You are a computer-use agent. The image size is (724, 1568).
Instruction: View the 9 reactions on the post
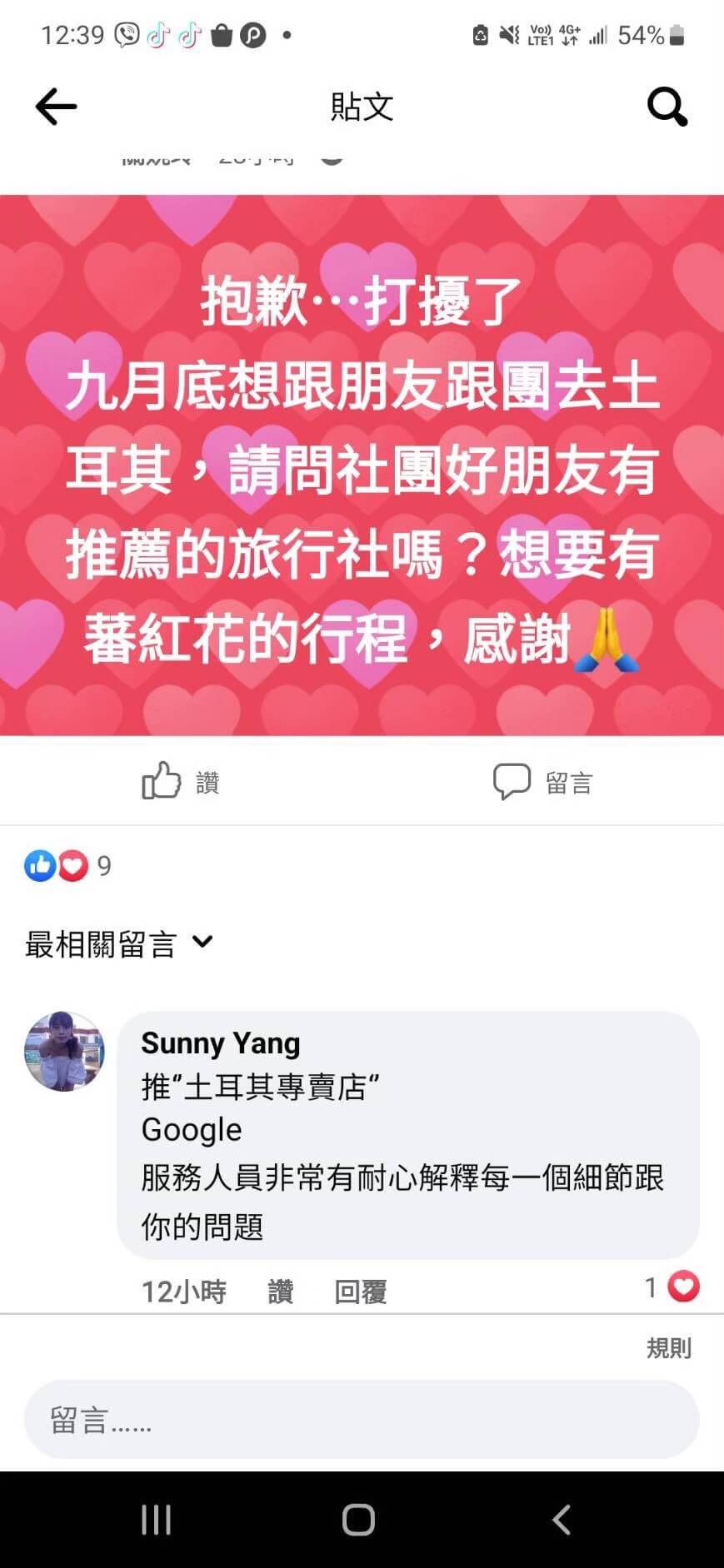(x=67, y=866)
